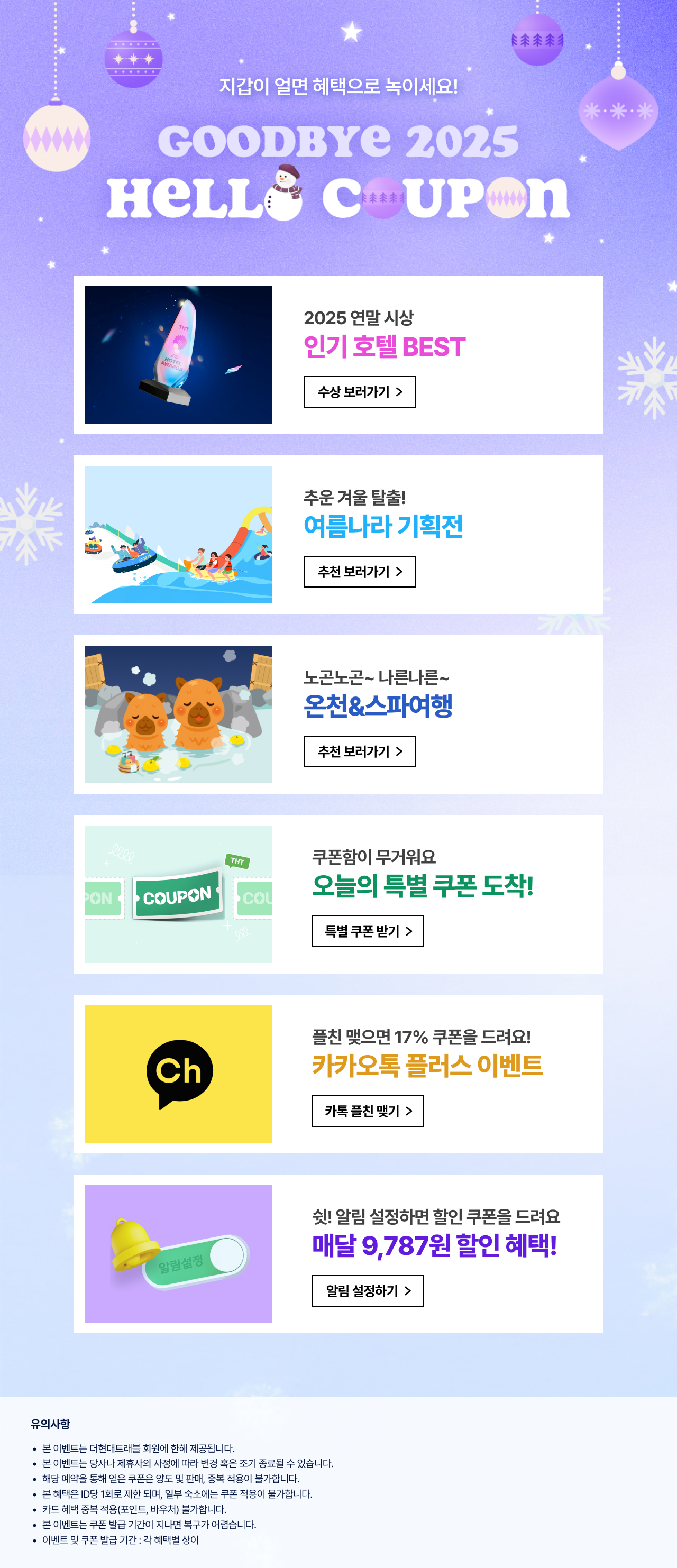Tap the 알림 설정하기 button
The width and height of the screenshot is (677, 1568).
(x=368, y=1290)
